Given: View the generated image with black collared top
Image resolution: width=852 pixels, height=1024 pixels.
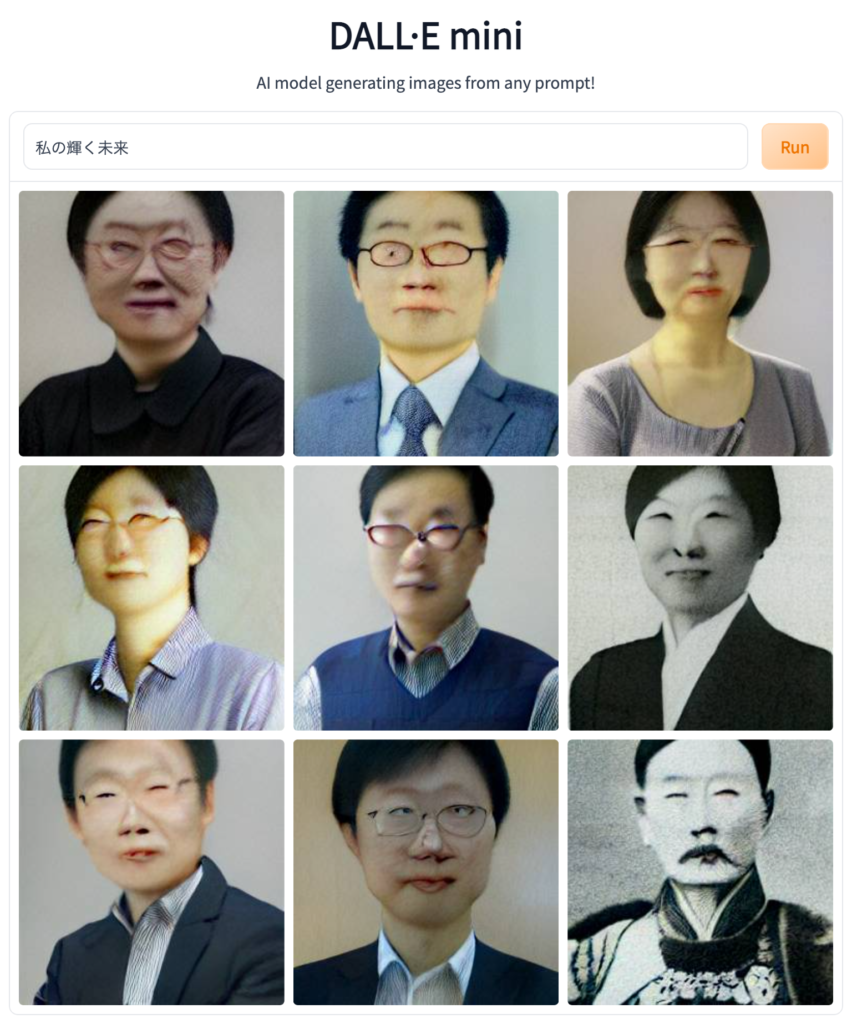Looking at the screenshot, I should tap(151, 323).
